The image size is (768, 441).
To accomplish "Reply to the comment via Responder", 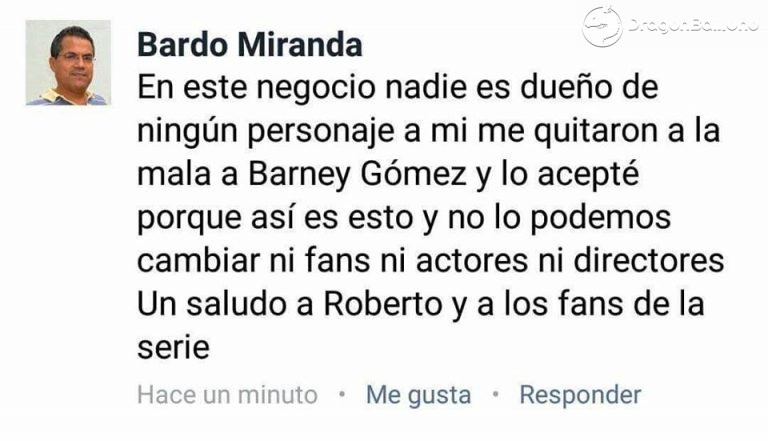I will (x=580, y=395).
